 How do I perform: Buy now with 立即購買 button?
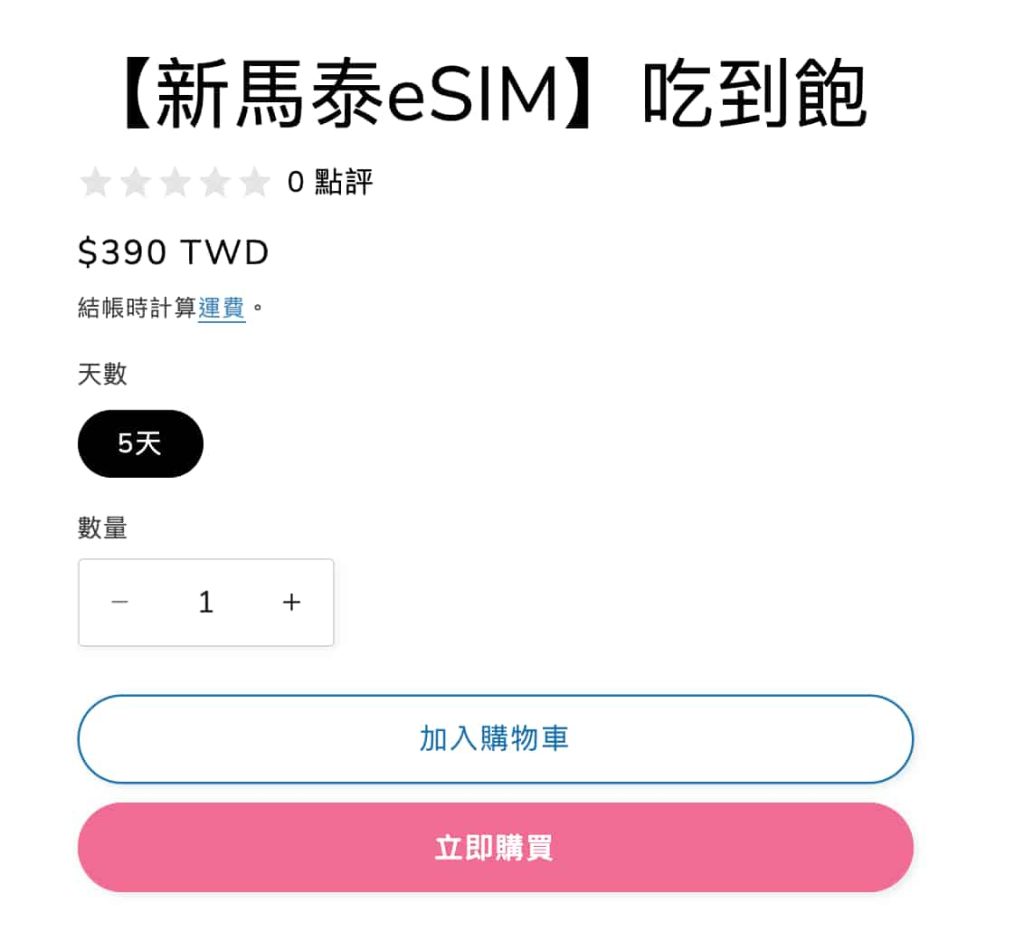(x=495, y=848)
